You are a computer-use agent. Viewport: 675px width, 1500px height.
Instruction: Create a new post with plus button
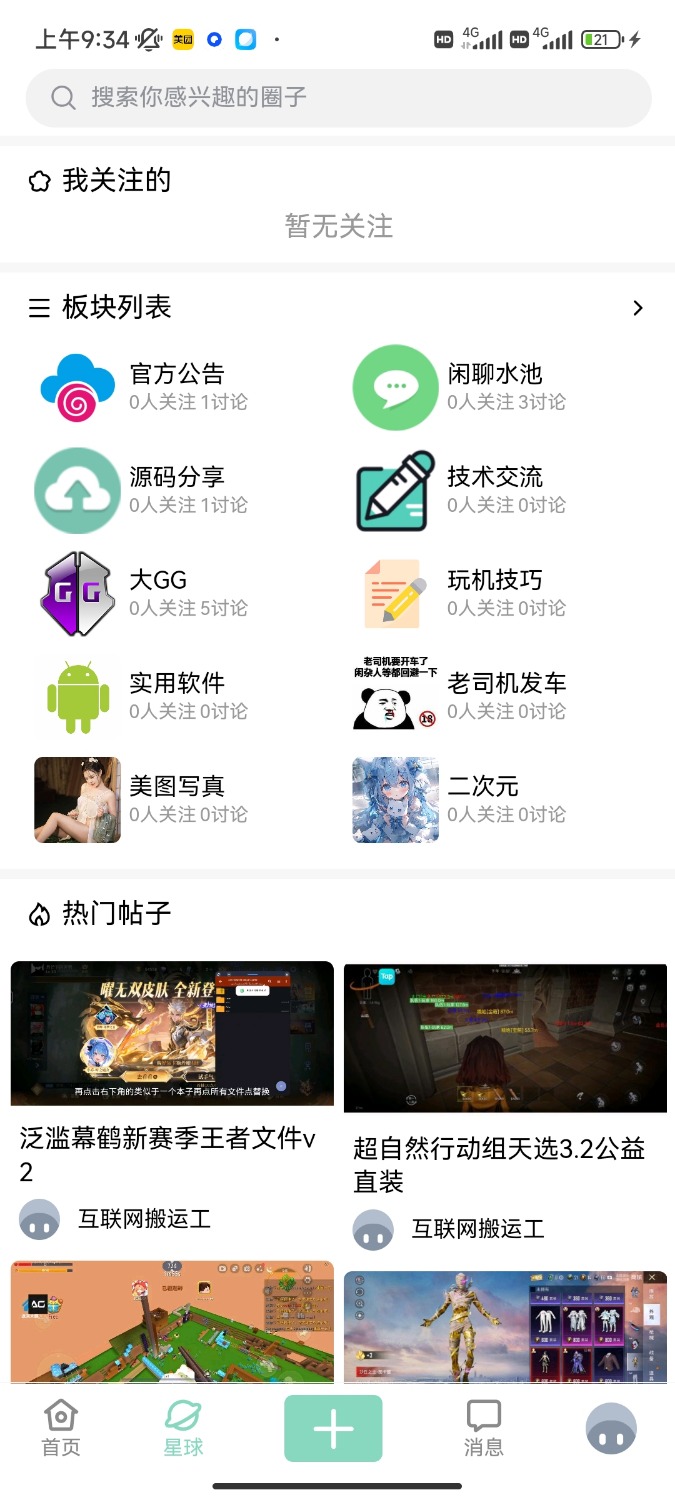[x=333, y=1429]
